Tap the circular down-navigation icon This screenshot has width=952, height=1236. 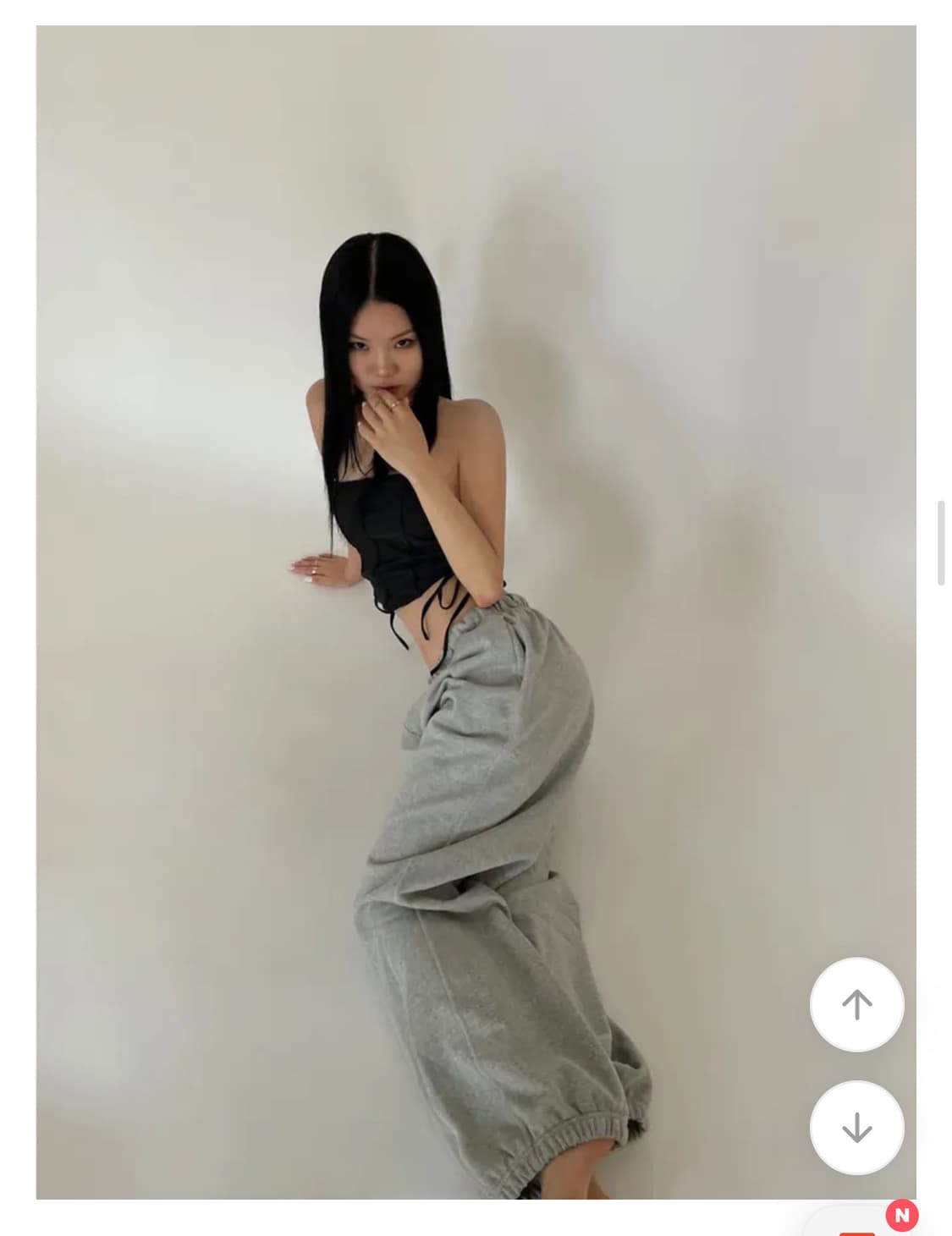pos(857,1127)
